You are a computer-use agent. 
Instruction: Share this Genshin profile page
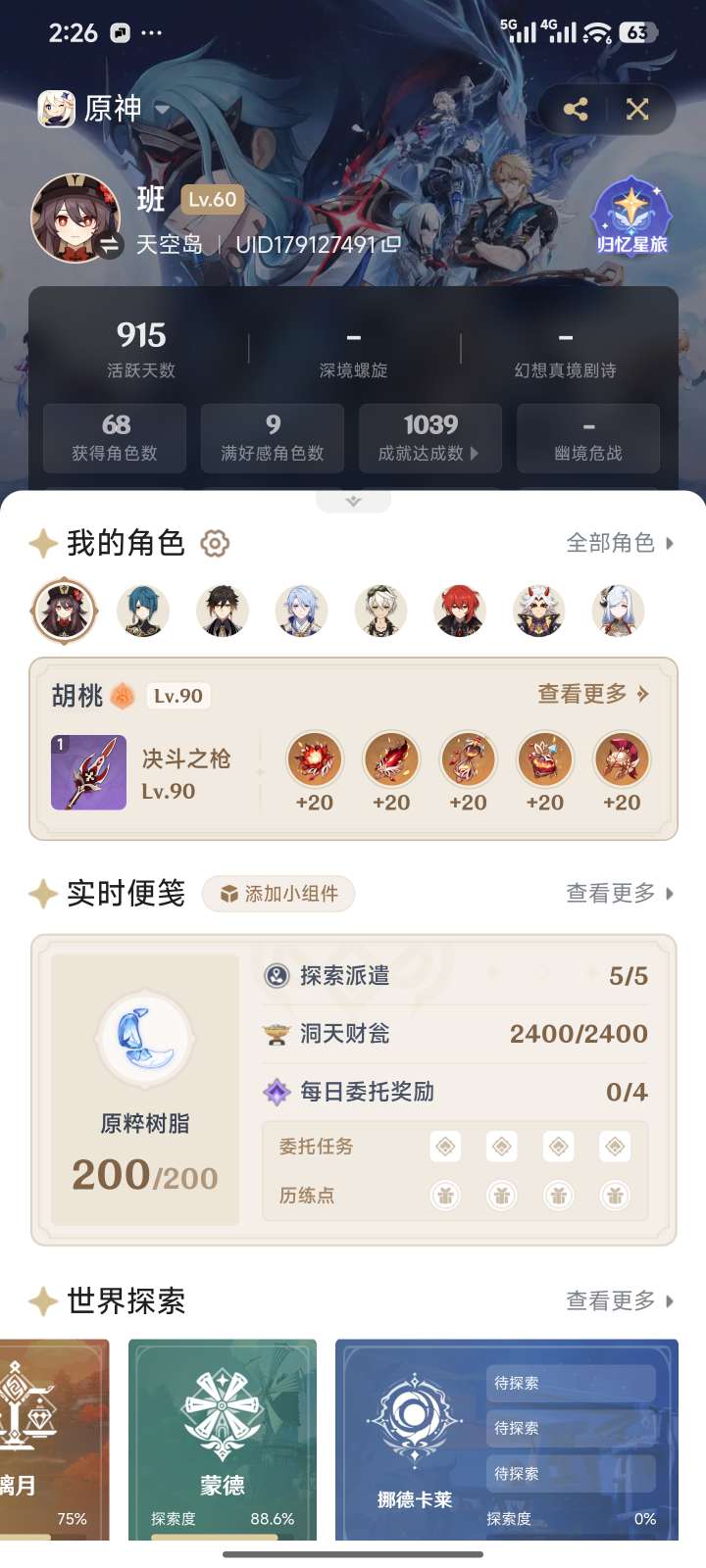click(576, 109)
